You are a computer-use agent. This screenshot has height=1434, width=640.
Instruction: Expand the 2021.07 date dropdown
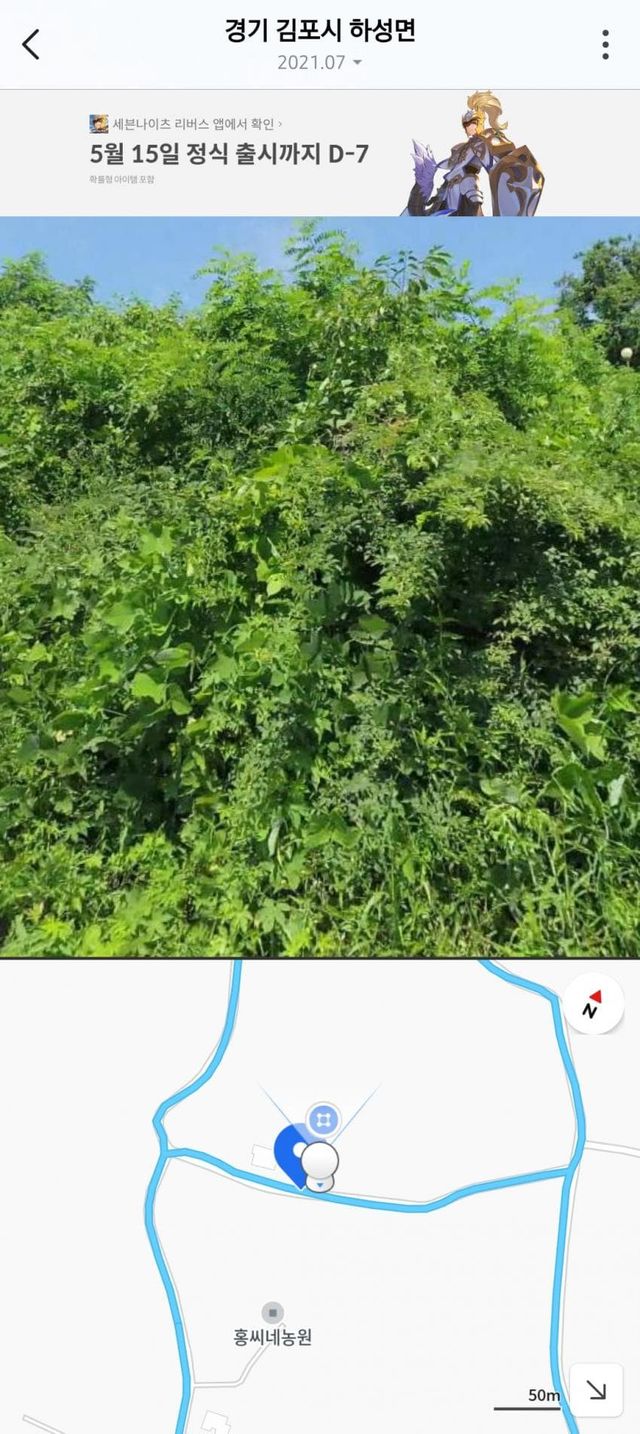[x=319, y=62]
